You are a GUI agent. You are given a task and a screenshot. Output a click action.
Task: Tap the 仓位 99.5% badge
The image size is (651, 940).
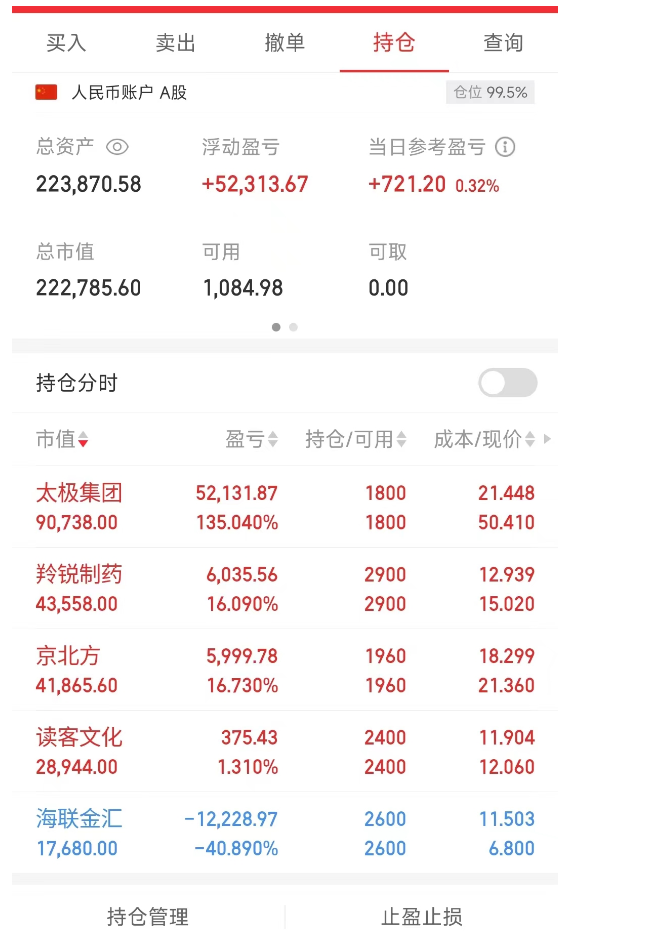point(490,92)
